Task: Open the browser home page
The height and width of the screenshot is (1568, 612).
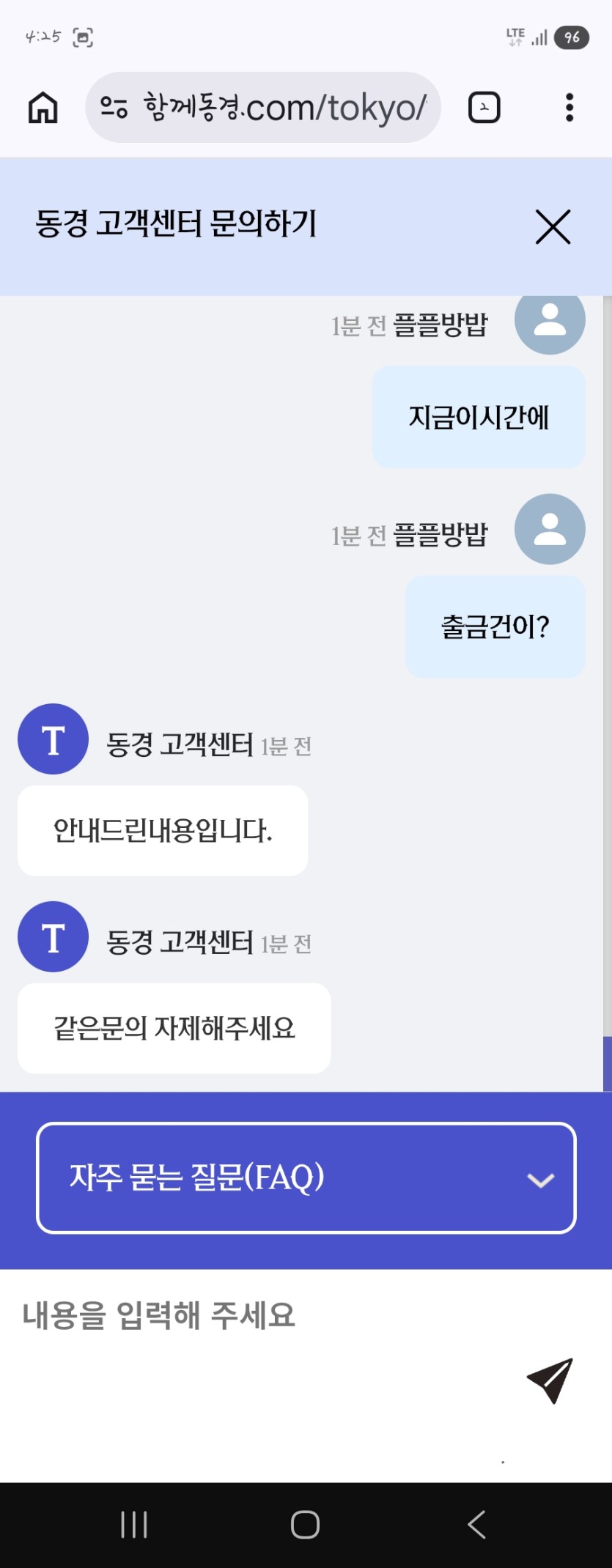Action: (43, 108)
